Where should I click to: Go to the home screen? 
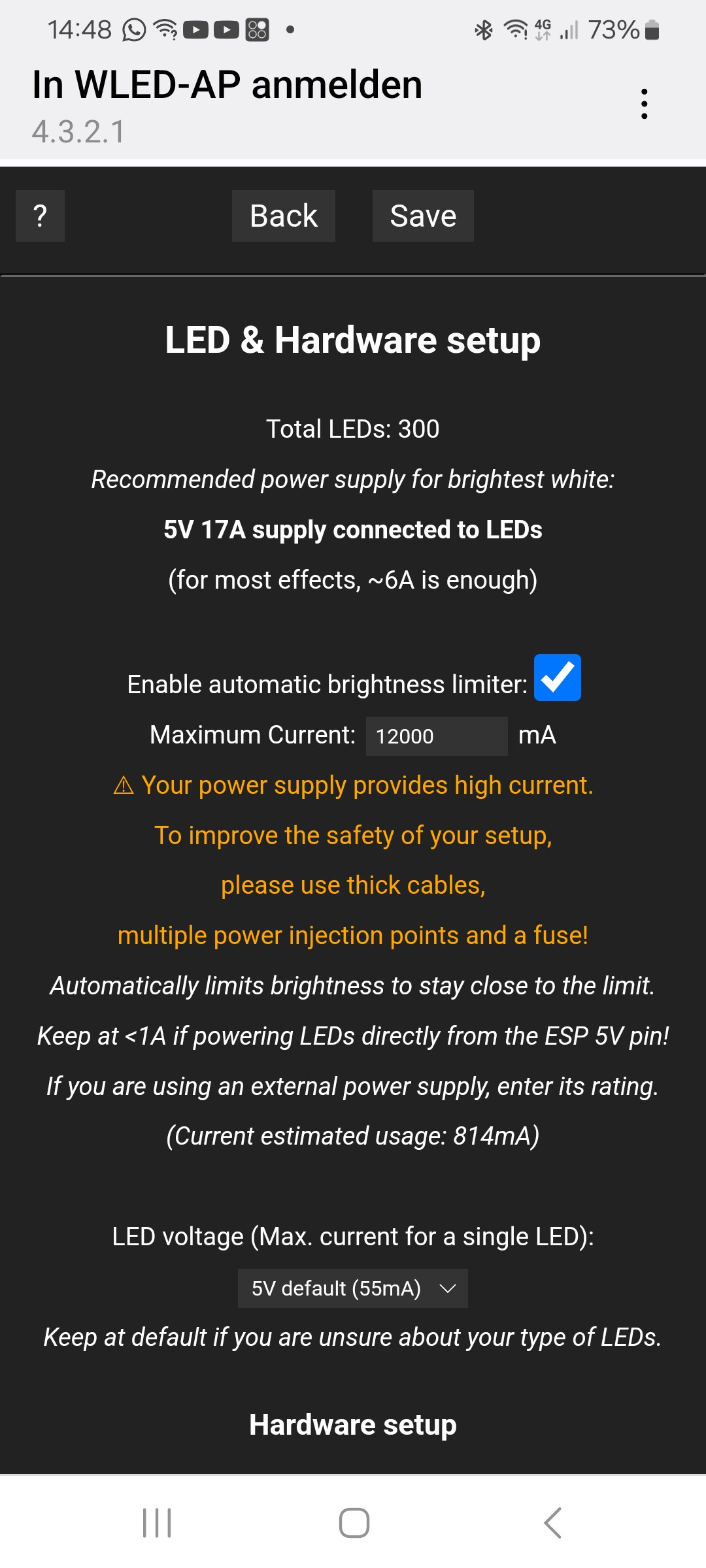tap(354, 1523)
